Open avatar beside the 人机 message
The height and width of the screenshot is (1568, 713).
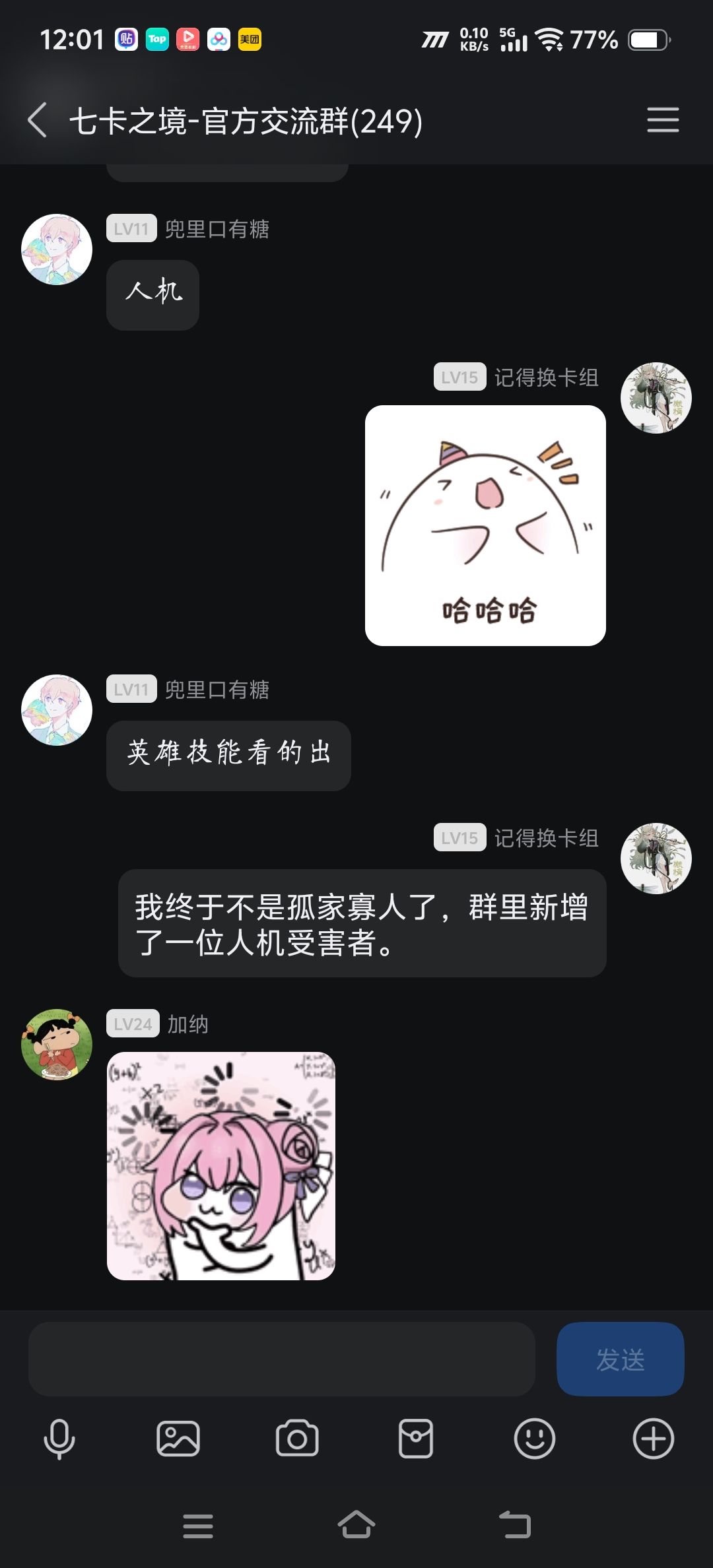click(x=57, y=249)
